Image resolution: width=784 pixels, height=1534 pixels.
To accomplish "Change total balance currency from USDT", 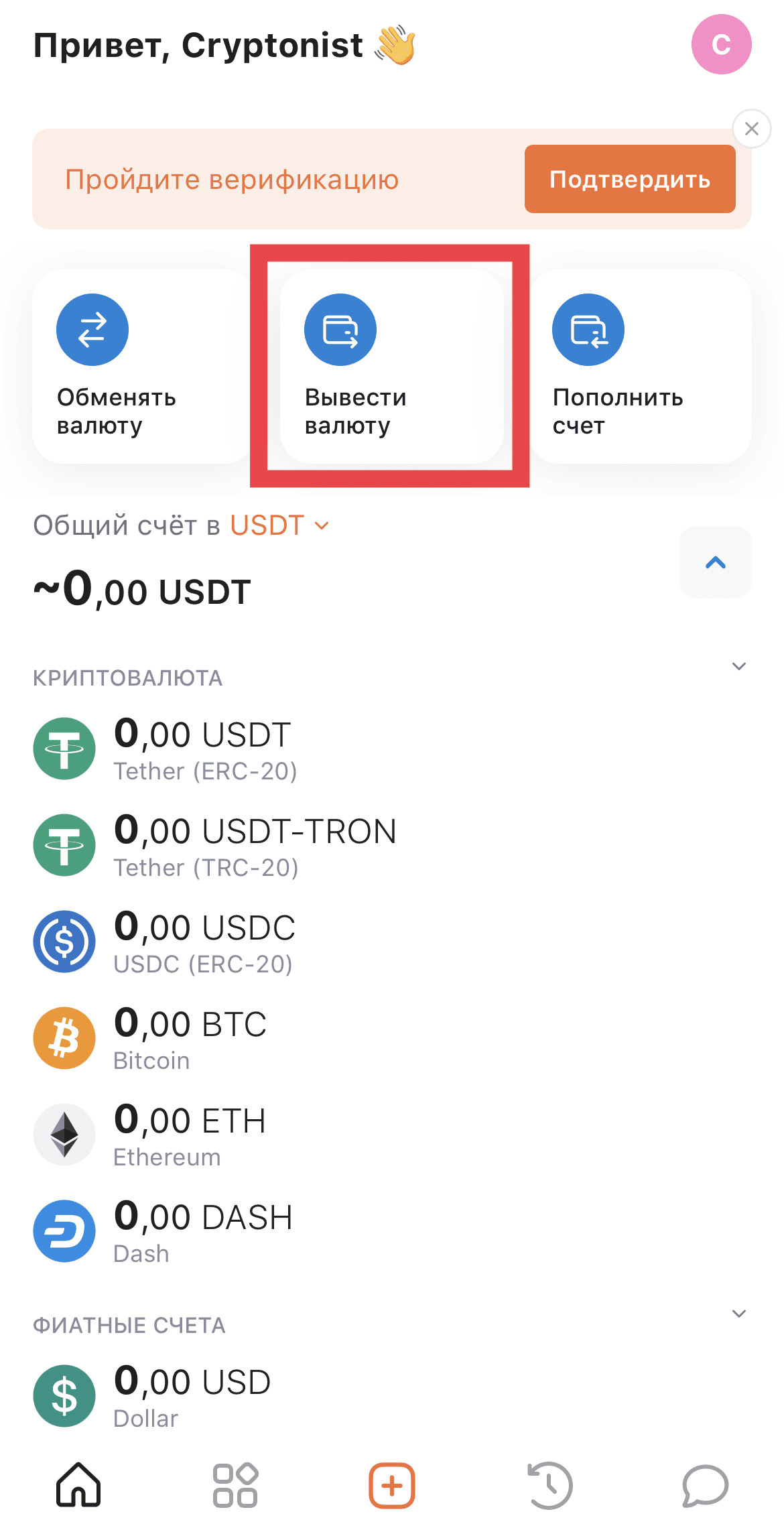I will click(279, 525).
